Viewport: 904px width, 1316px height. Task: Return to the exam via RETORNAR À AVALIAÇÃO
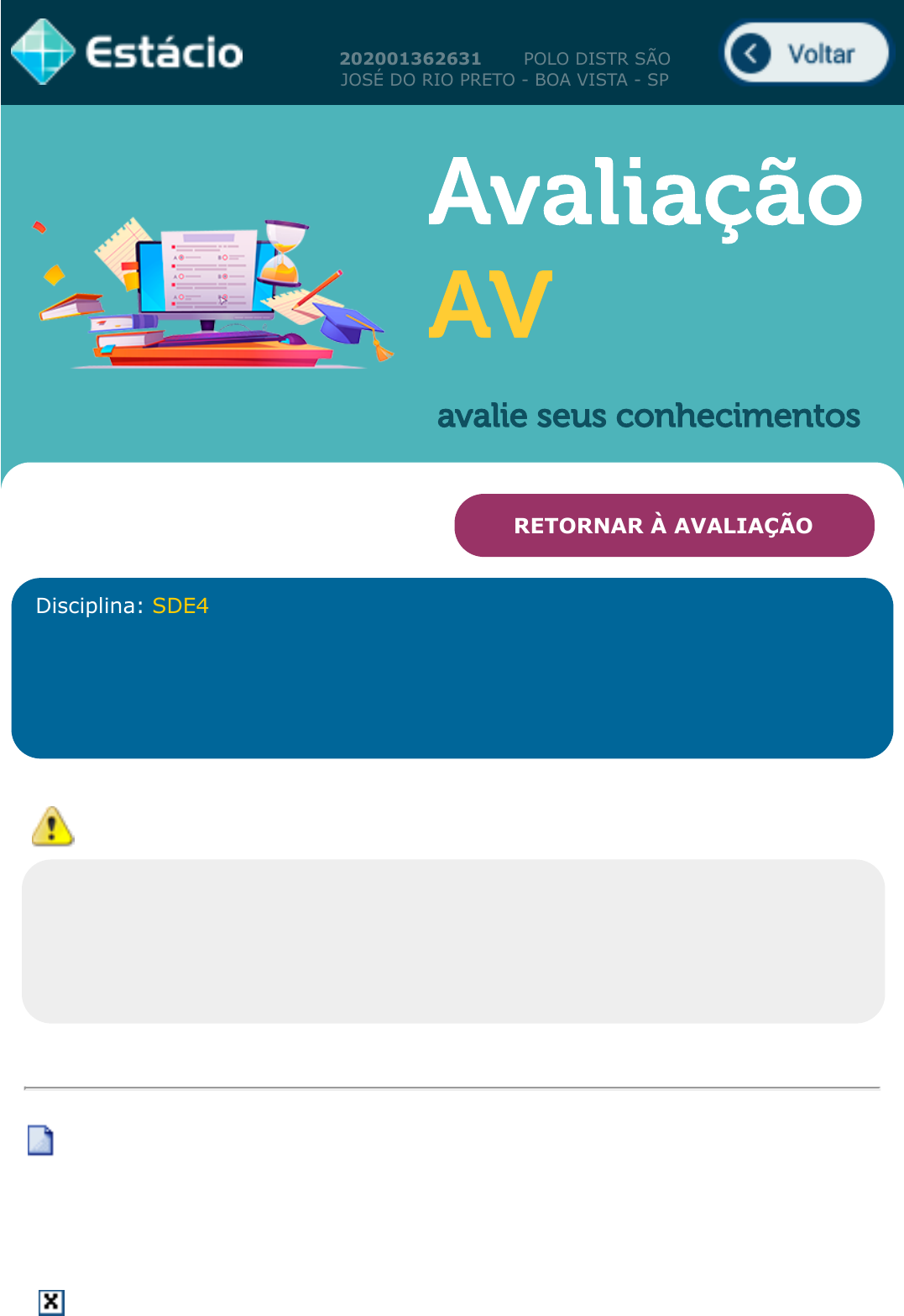[x=664, y=526]
